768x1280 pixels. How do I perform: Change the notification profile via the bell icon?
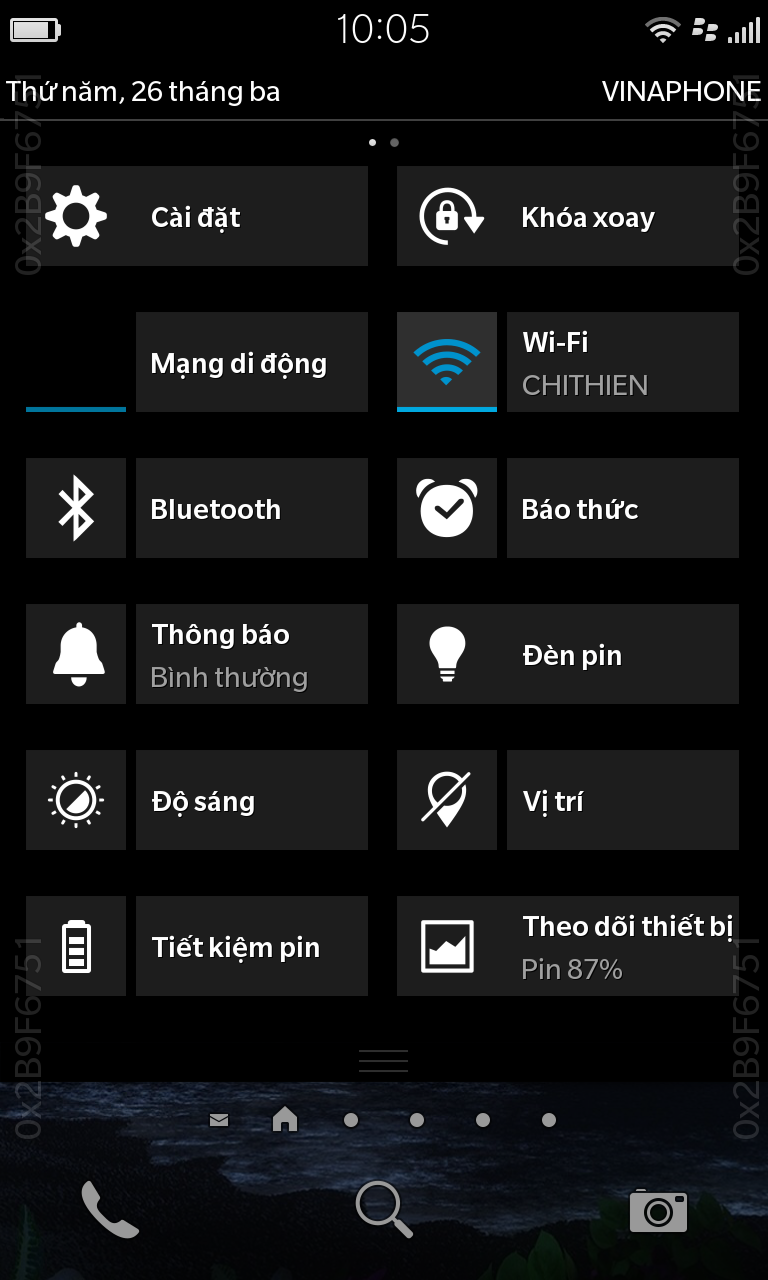76,654
